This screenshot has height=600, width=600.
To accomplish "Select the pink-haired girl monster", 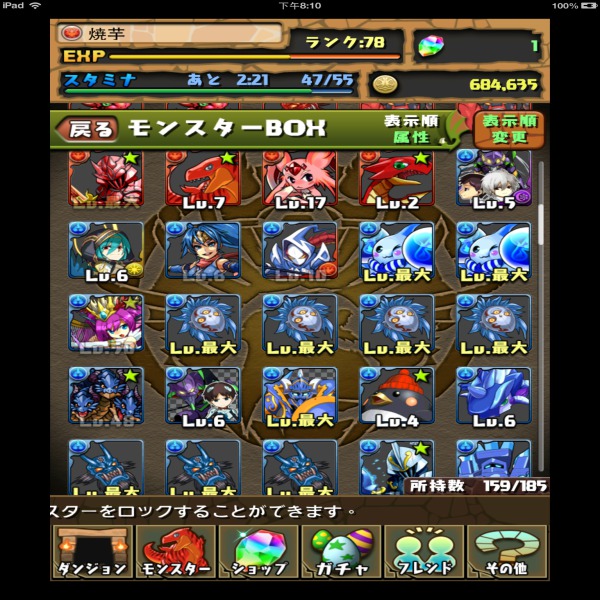I will click(106, 323).
